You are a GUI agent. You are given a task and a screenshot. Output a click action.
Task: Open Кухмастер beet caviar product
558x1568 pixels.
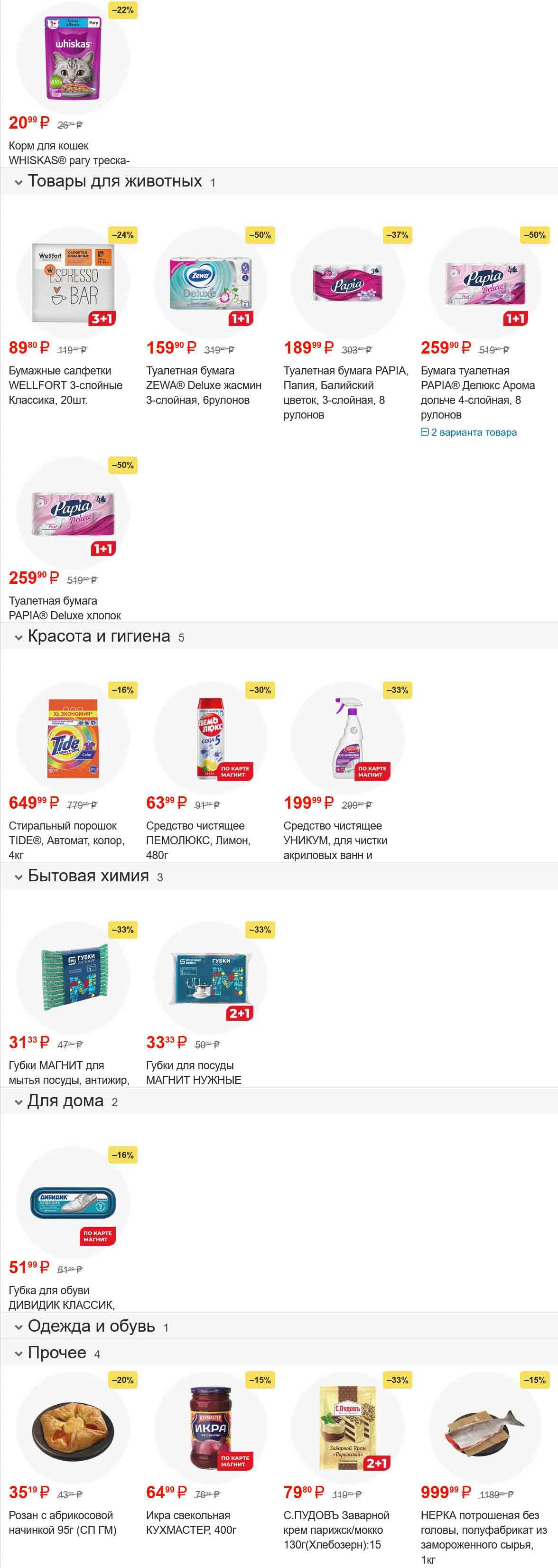[210, 1428]
